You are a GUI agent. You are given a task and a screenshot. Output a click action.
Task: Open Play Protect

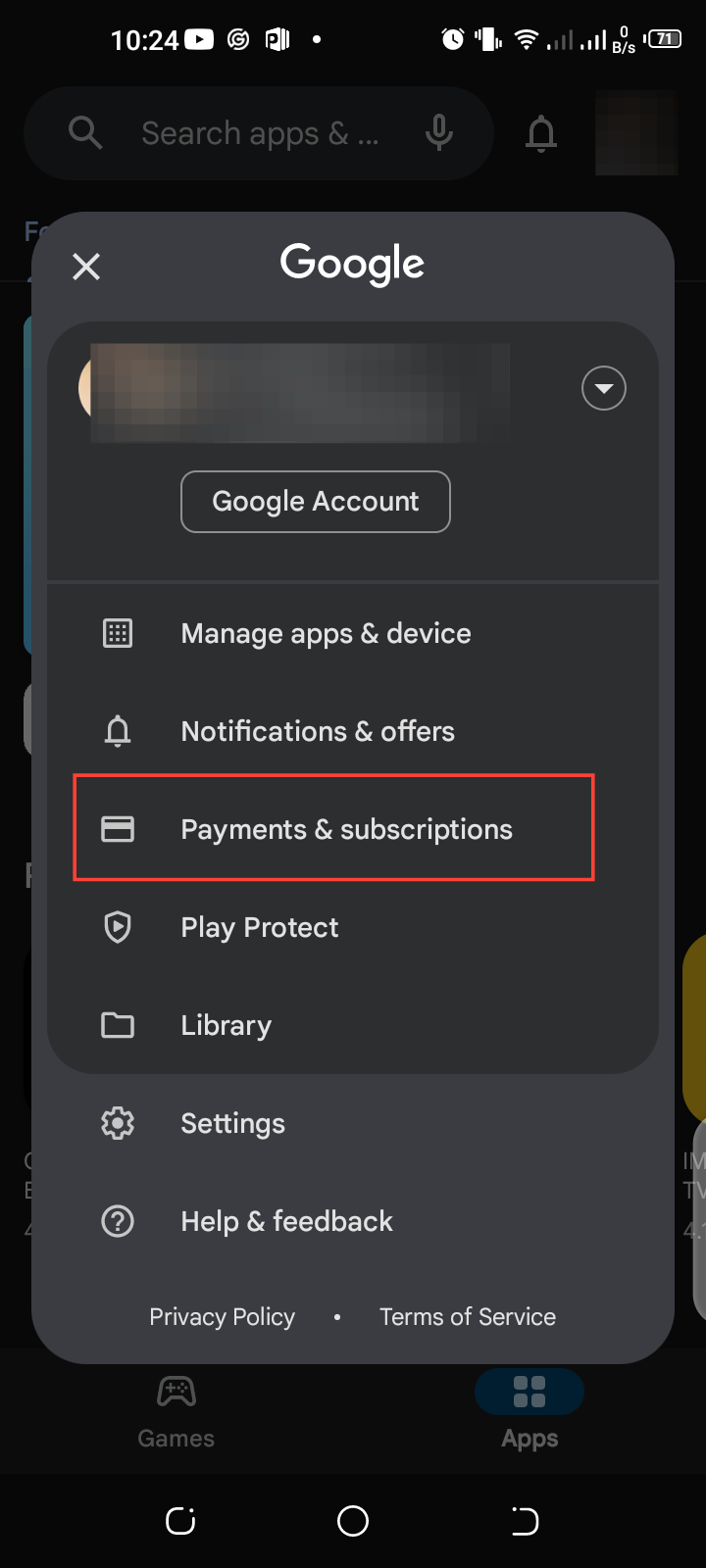coord(353,927)
